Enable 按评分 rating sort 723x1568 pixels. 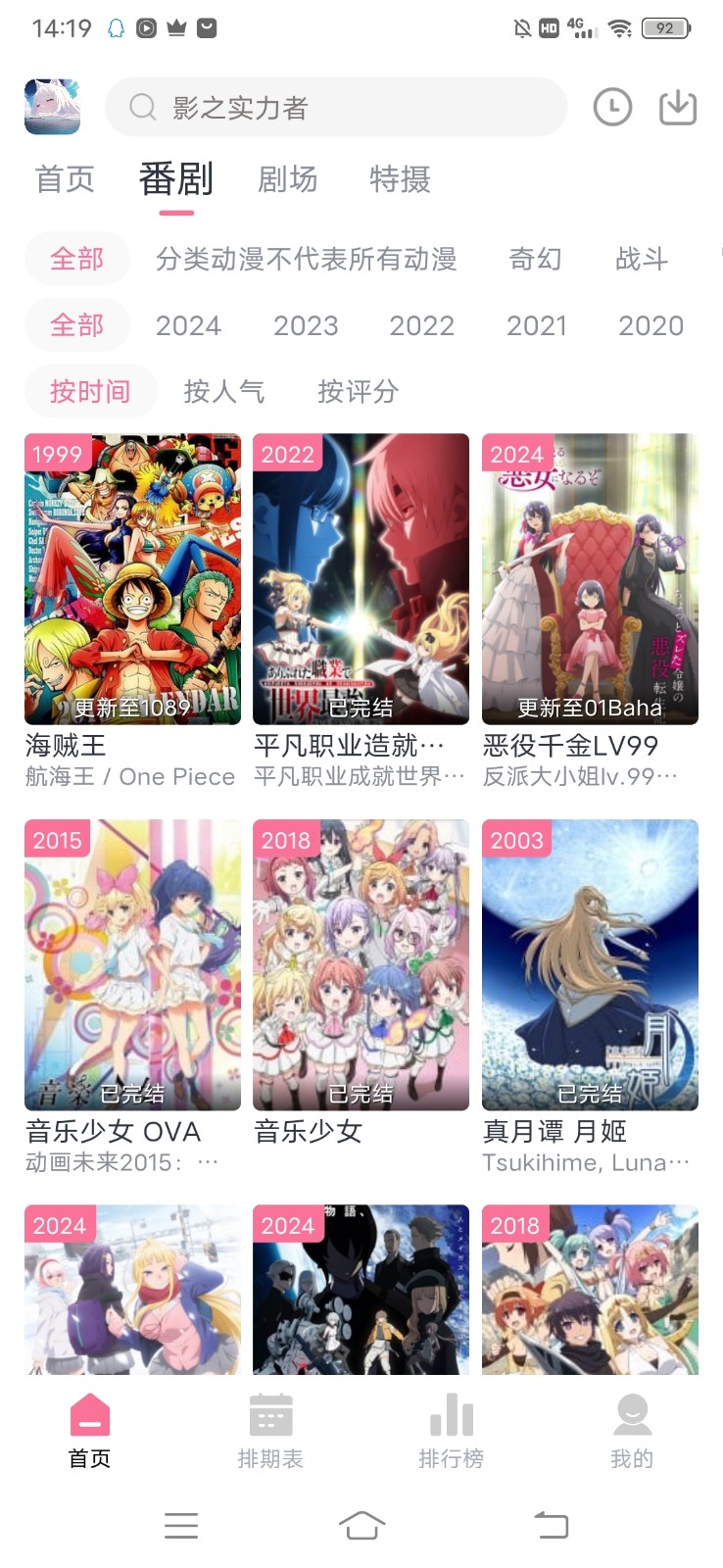coord(359,391)
